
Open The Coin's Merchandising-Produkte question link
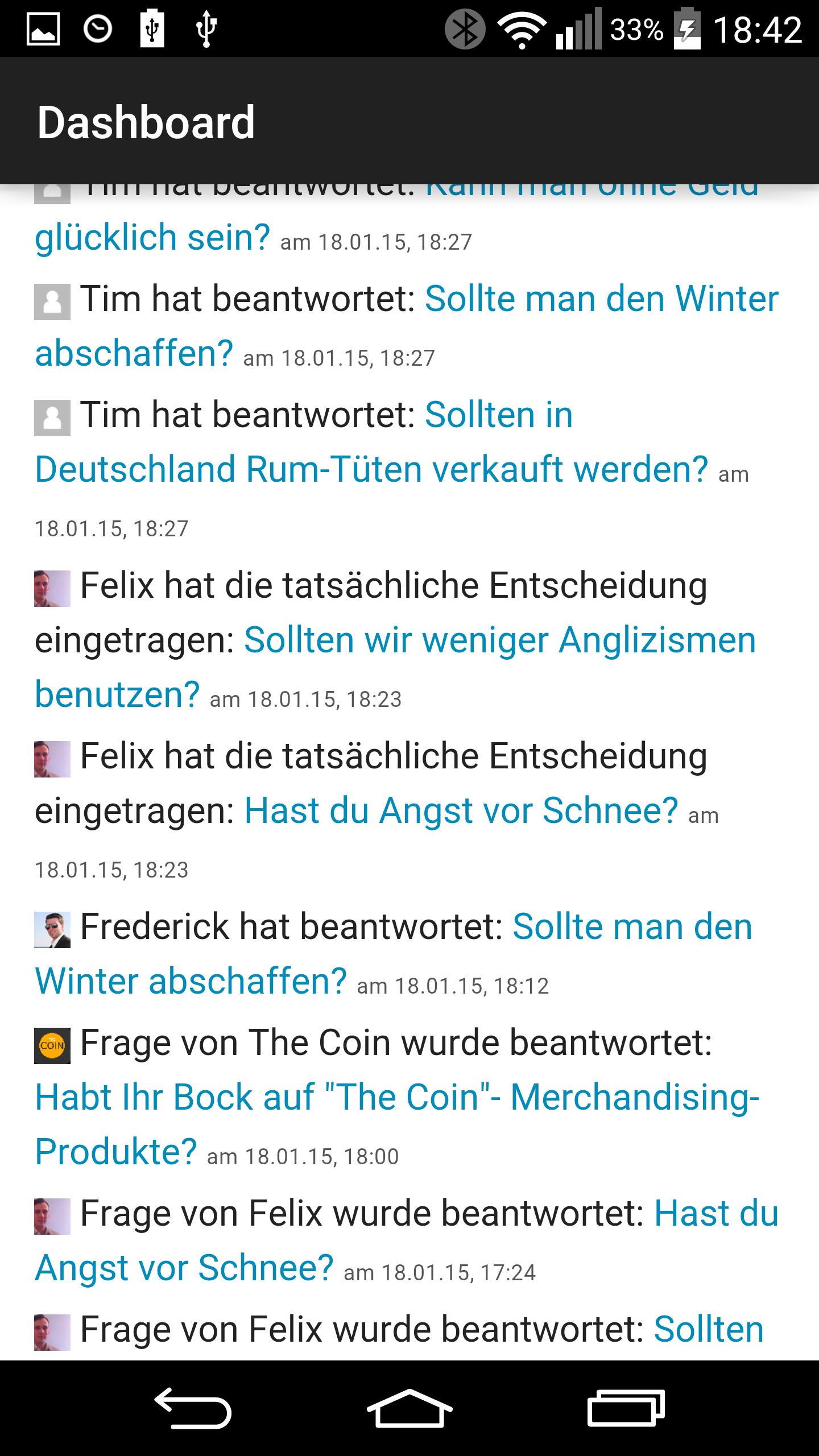397,1098
